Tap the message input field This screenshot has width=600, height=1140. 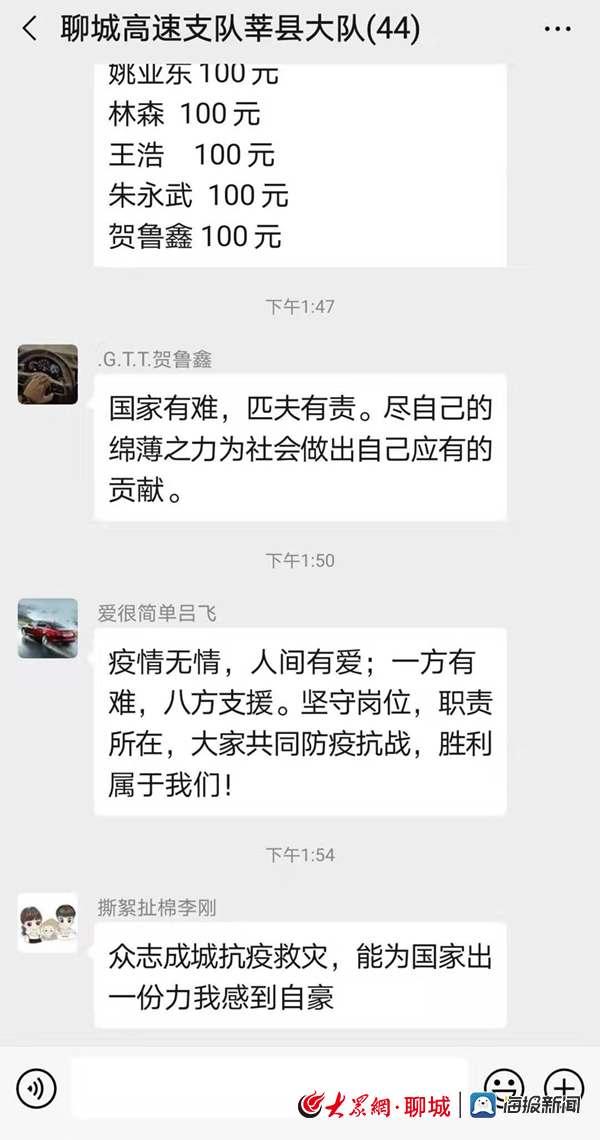point(270,1086)
